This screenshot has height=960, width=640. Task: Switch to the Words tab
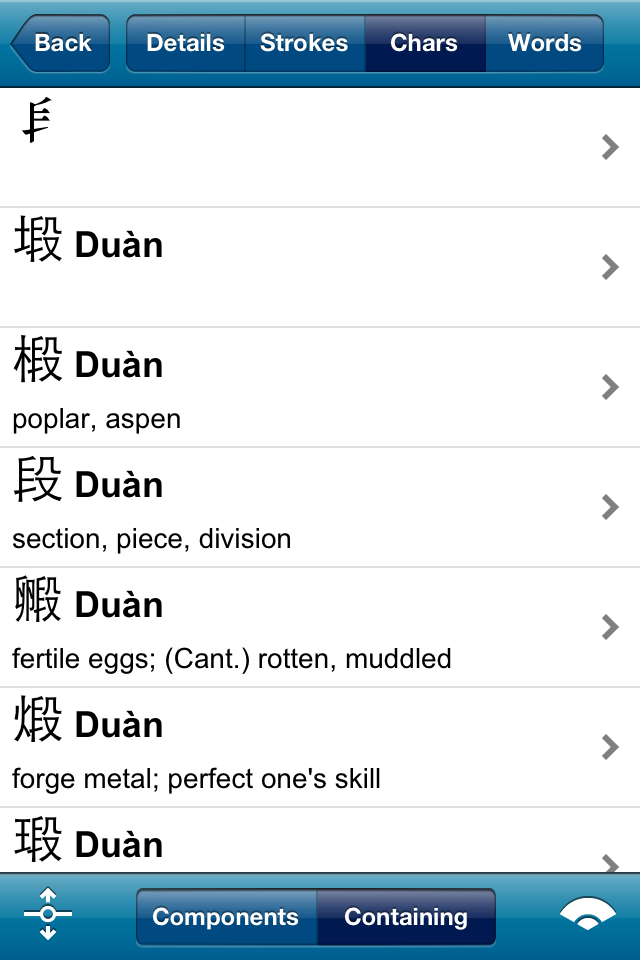544,43
